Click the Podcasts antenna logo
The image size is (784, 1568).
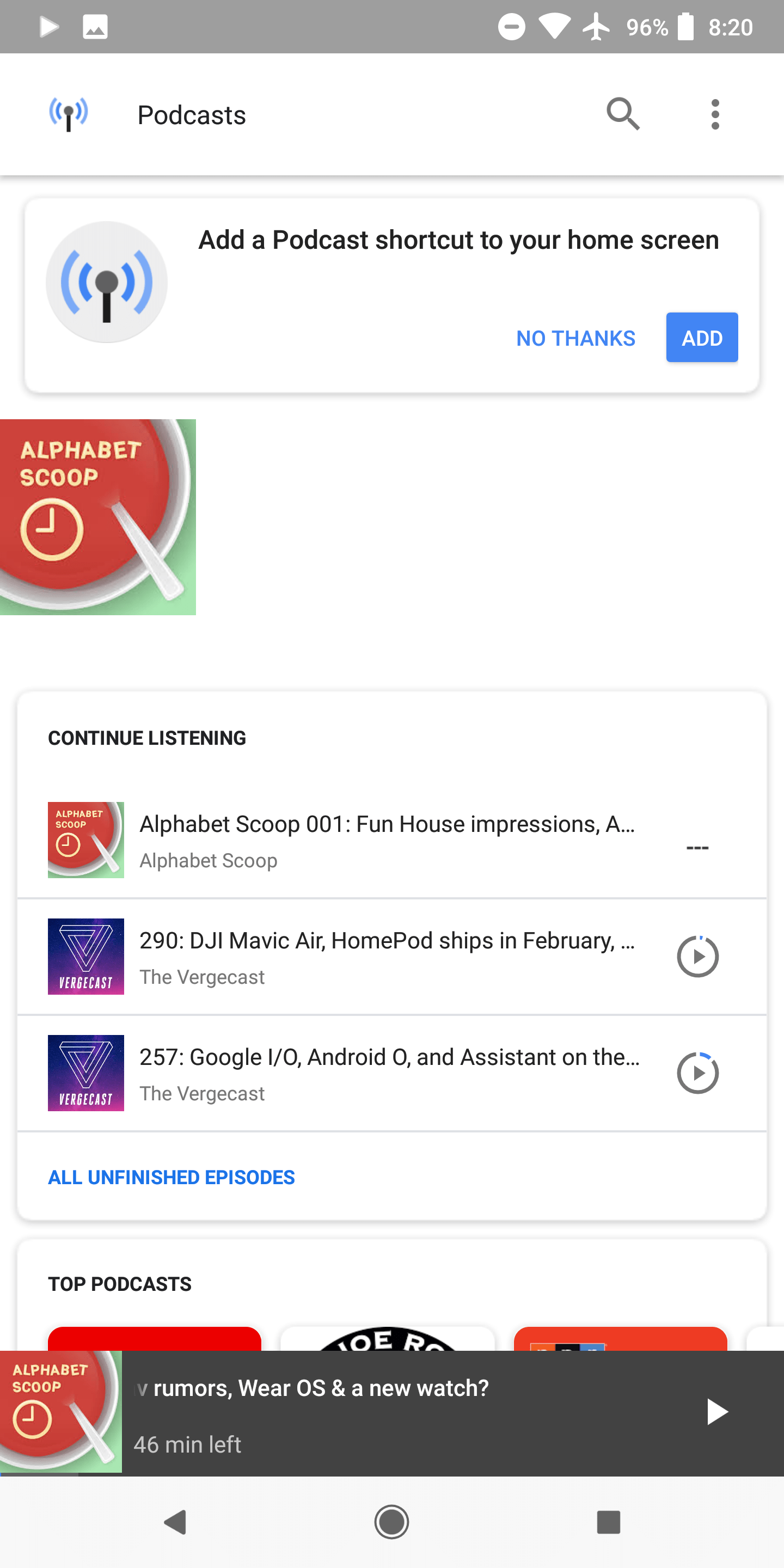coord(69,114)
